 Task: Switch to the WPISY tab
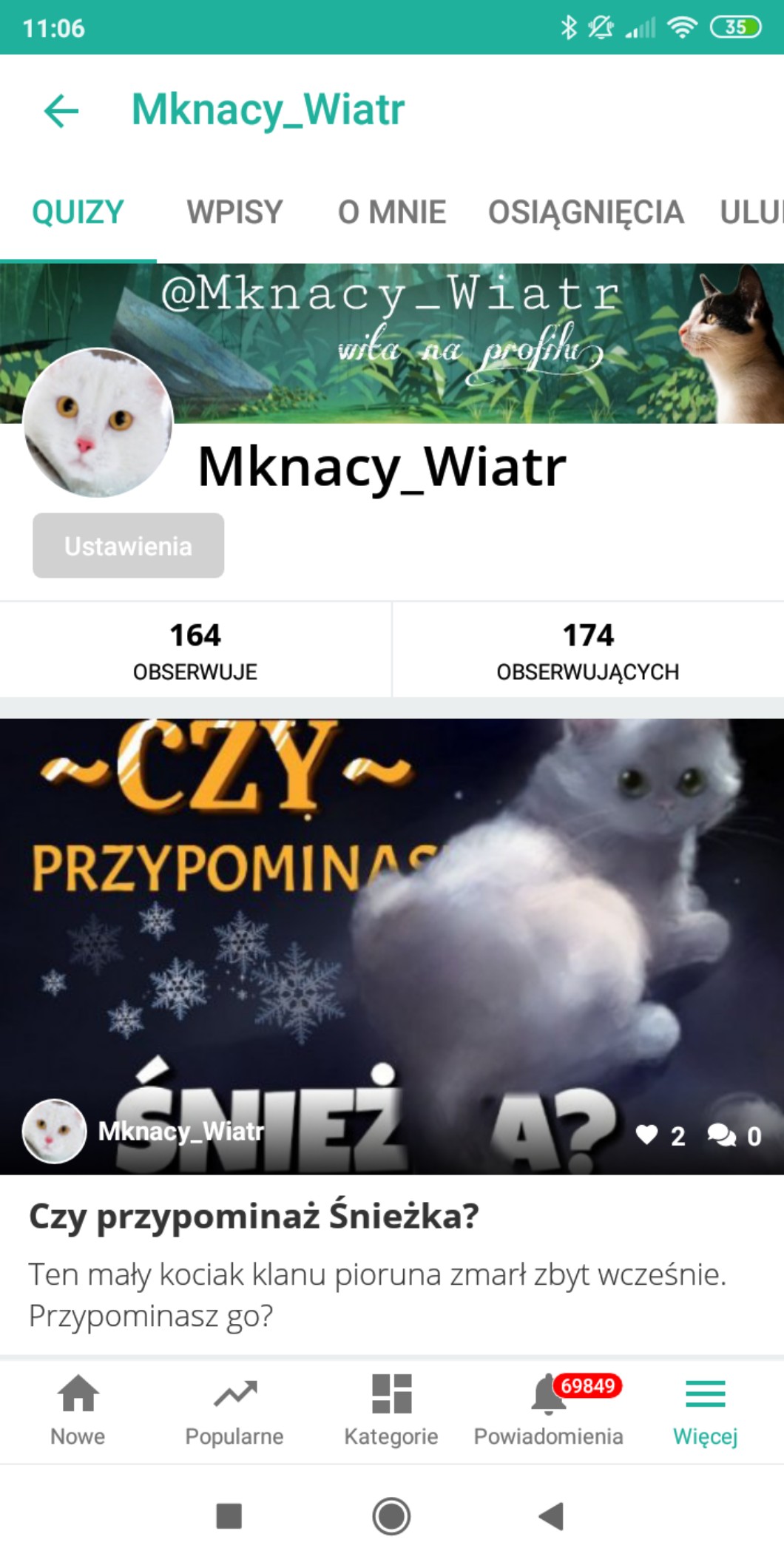tap(234, 212)
